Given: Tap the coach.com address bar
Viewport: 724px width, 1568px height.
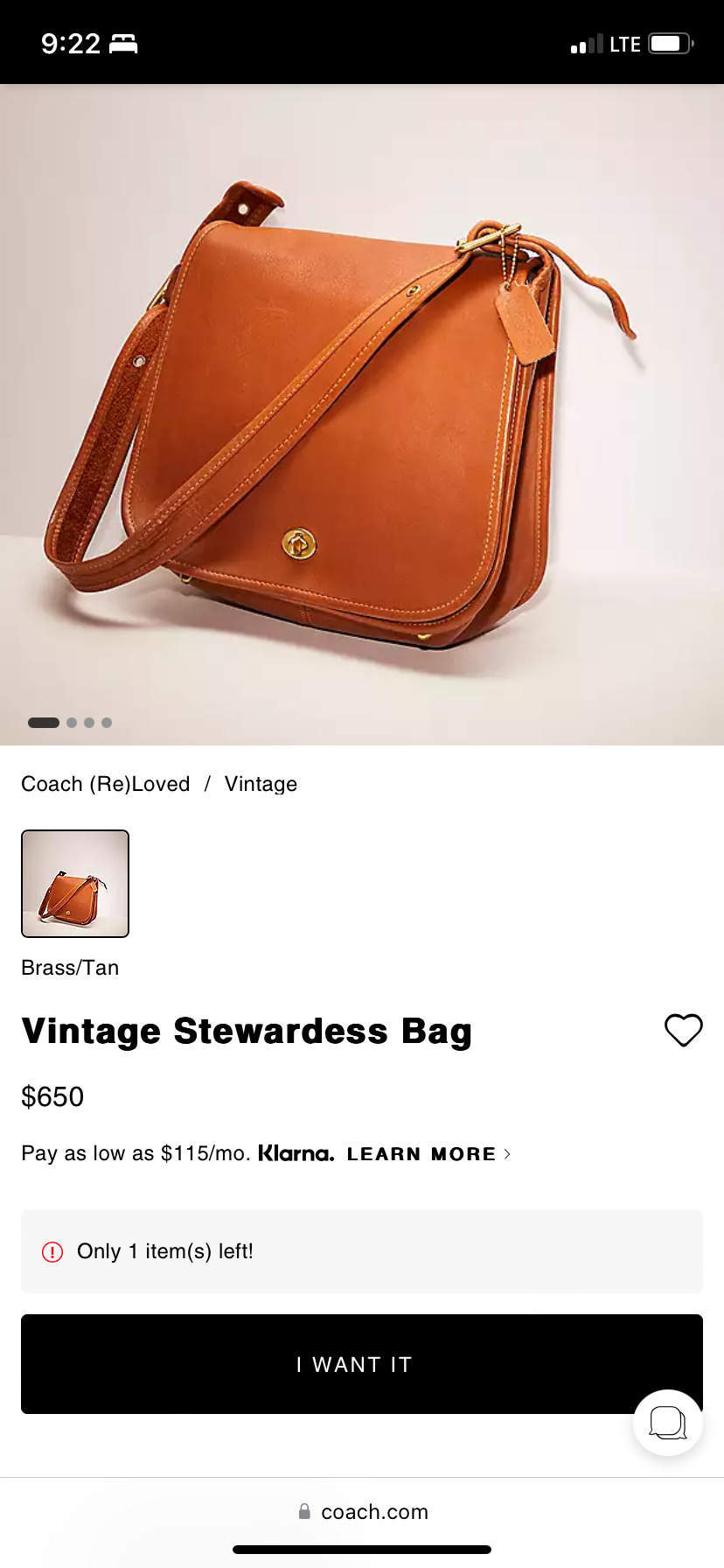Looking at the screenshot, I should (362, 1512).
